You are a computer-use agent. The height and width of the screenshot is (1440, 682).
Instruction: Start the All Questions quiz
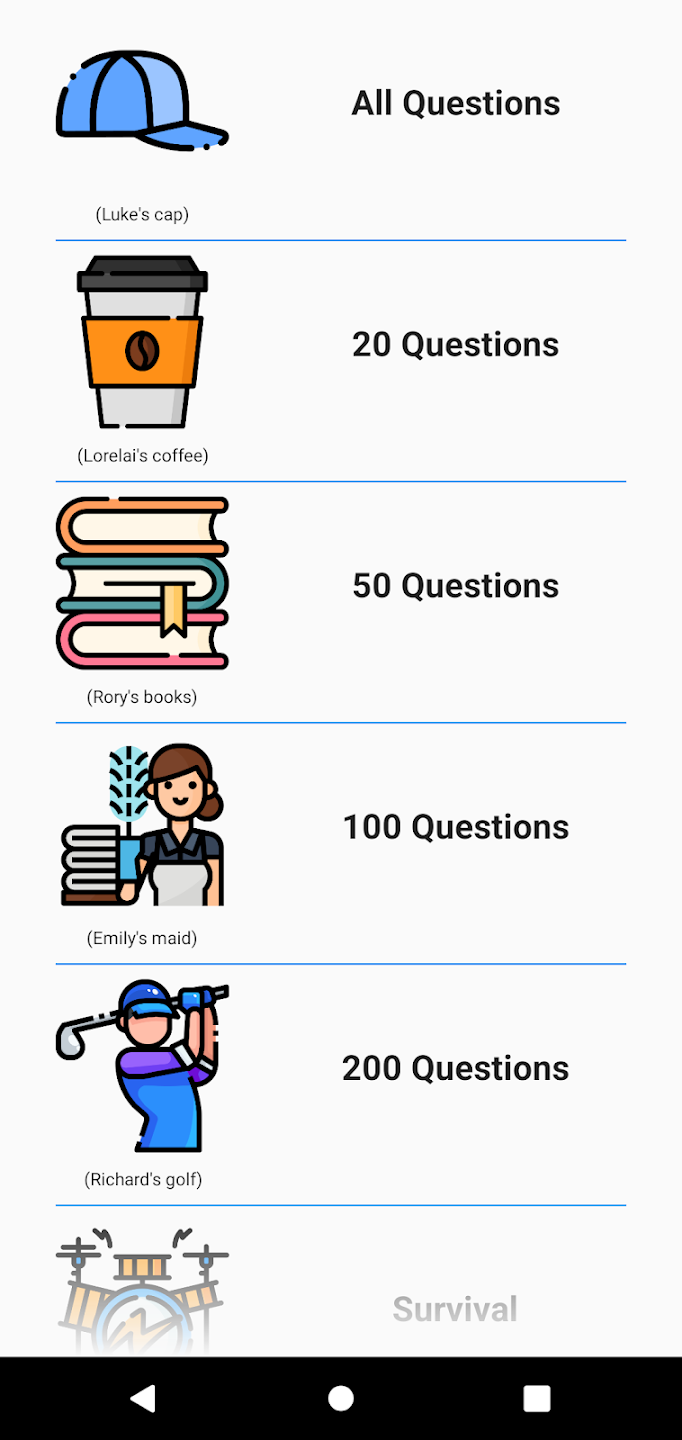pyautogui.click(x=455, y=103)
